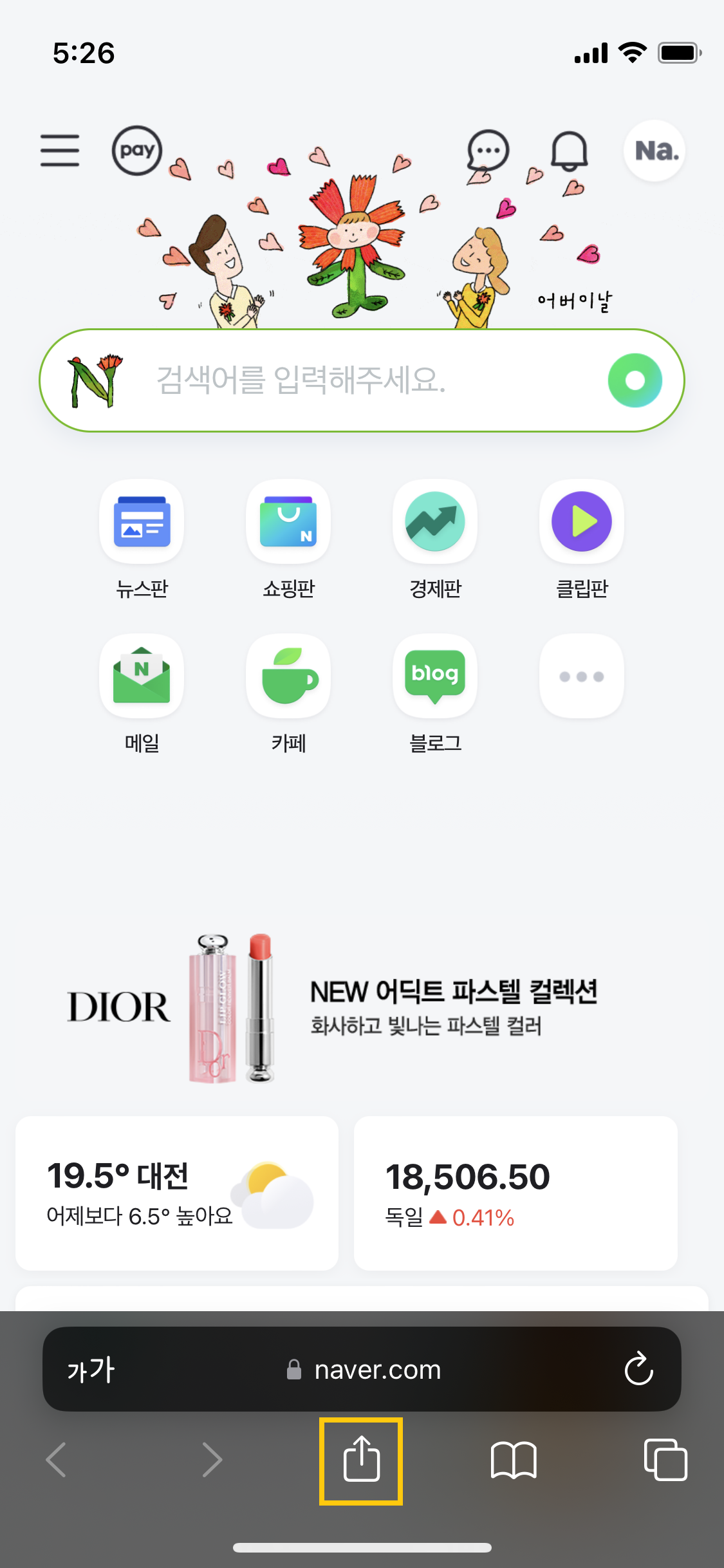
Task: Open 뉴스판 news shortcut
Action: (142, 521)
